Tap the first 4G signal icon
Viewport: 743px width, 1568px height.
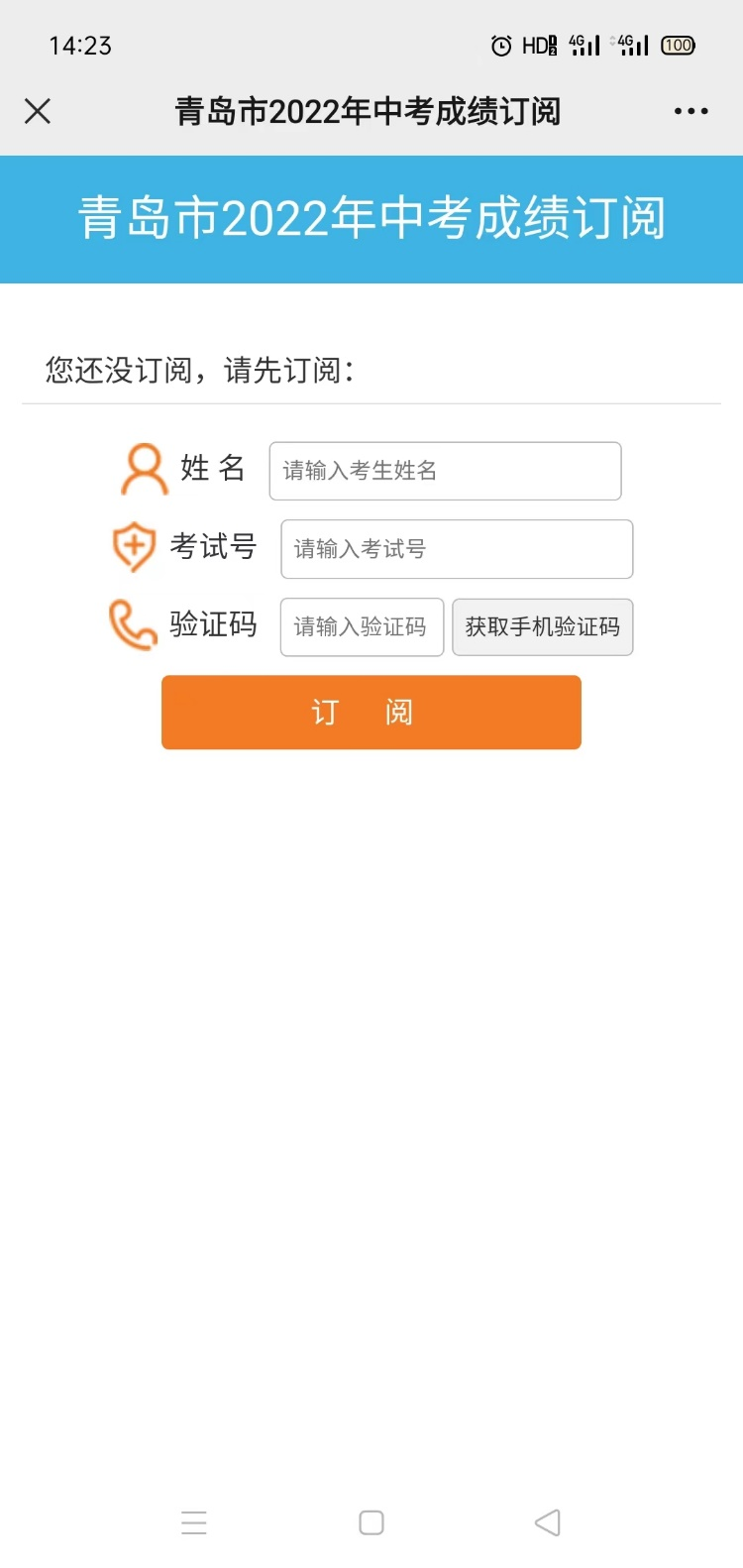tap(586, 46)
